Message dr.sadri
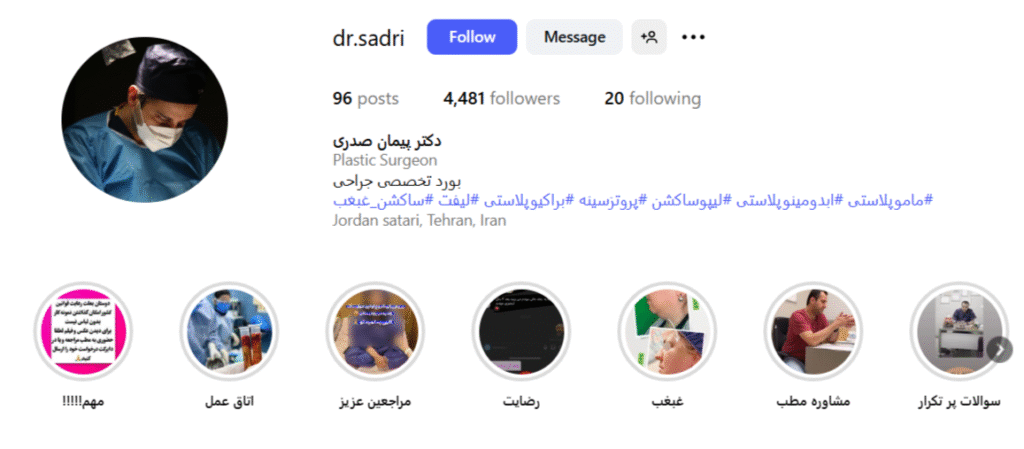The width and height of the screenshot is (1024, 449). point(574,37)
